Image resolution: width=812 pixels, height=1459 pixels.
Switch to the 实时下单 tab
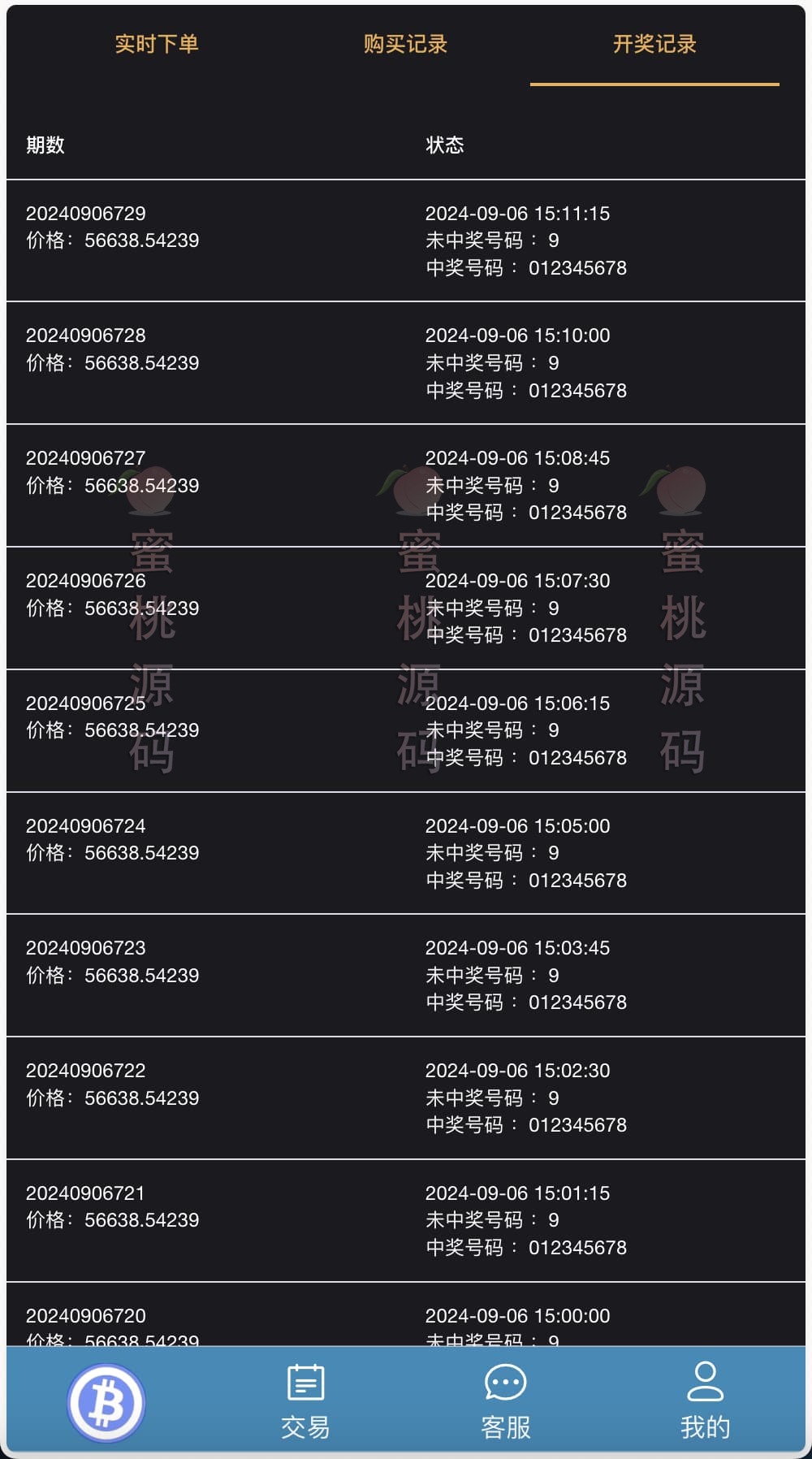[157, 44]
